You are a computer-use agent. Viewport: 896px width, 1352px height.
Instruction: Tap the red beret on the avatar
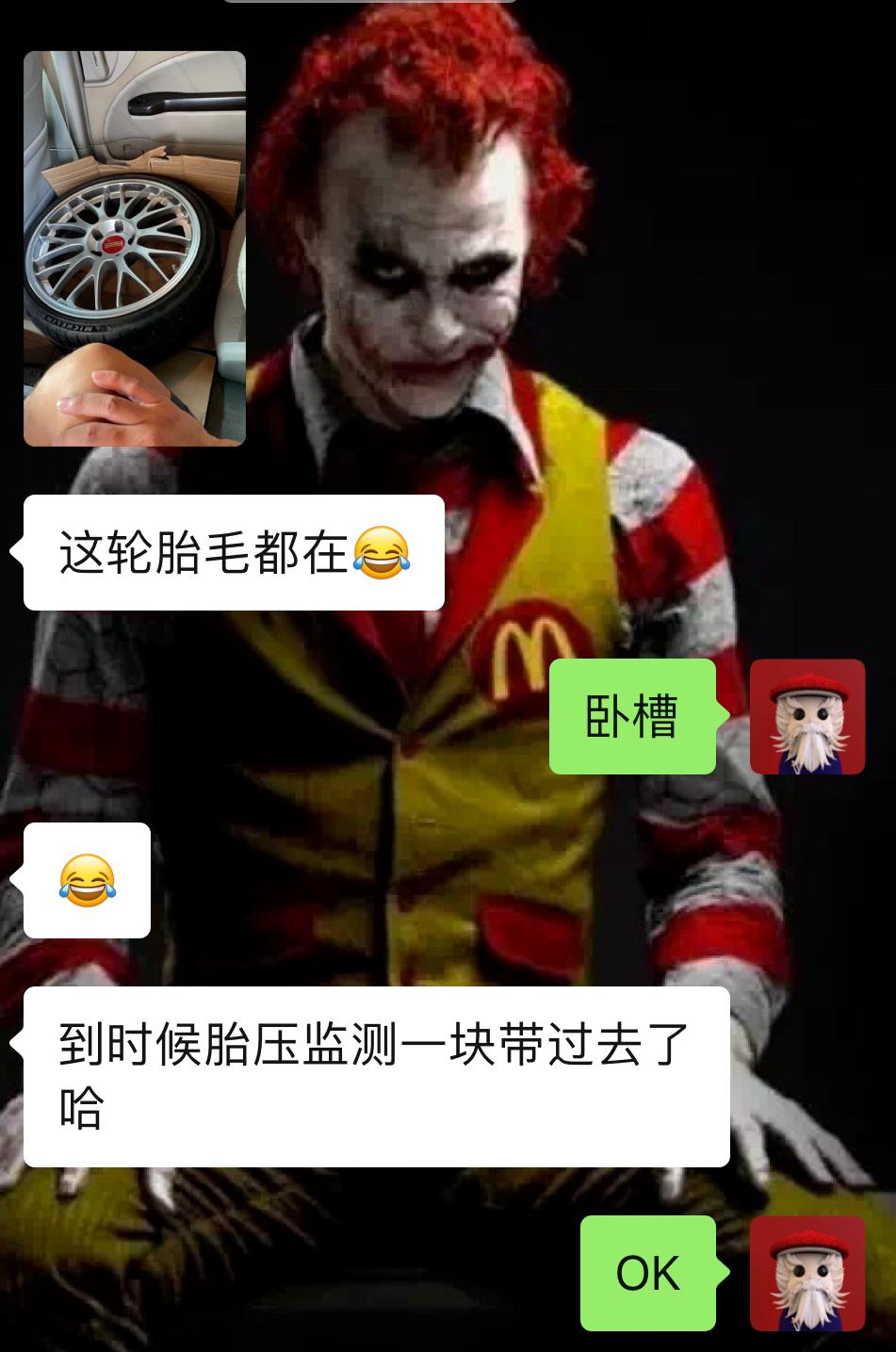(808, 683)
